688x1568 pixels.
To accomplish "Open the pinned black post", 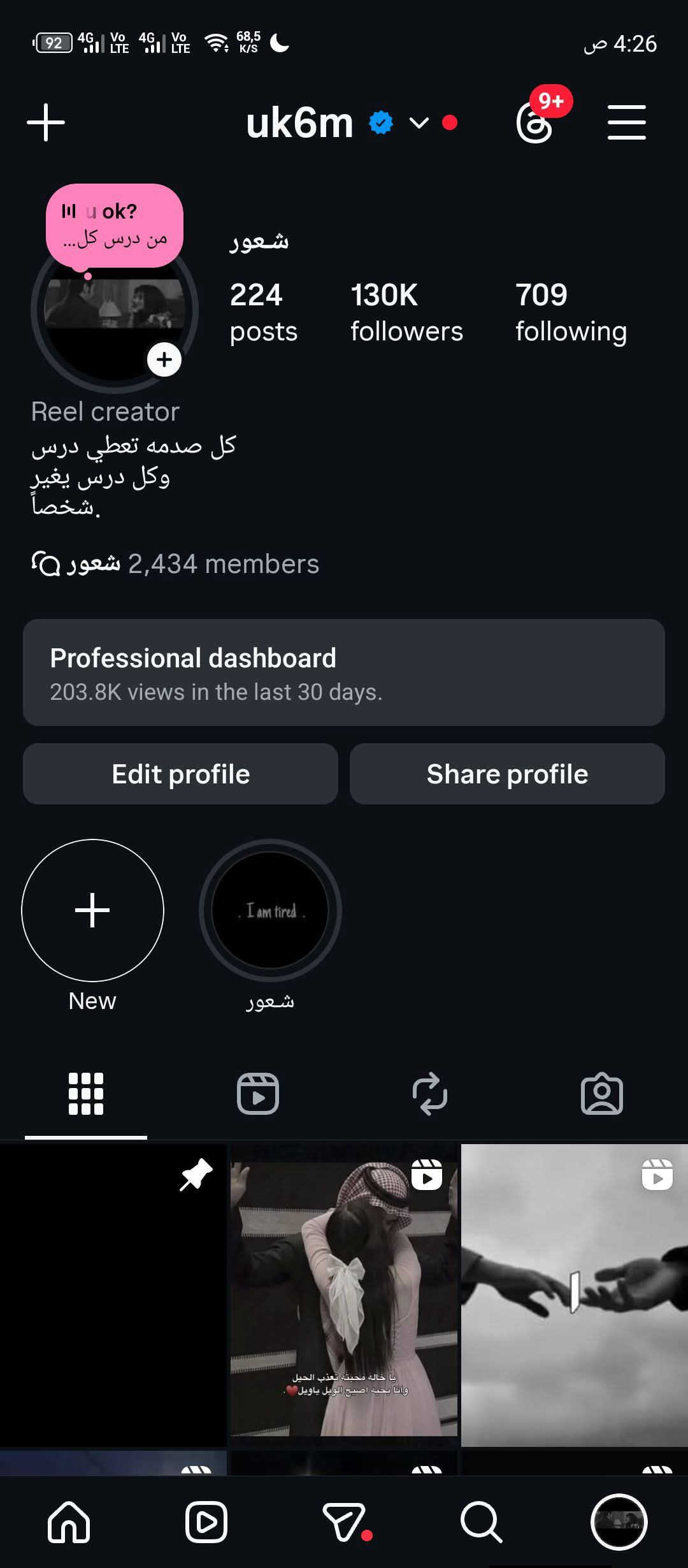I will [113, 1294].
